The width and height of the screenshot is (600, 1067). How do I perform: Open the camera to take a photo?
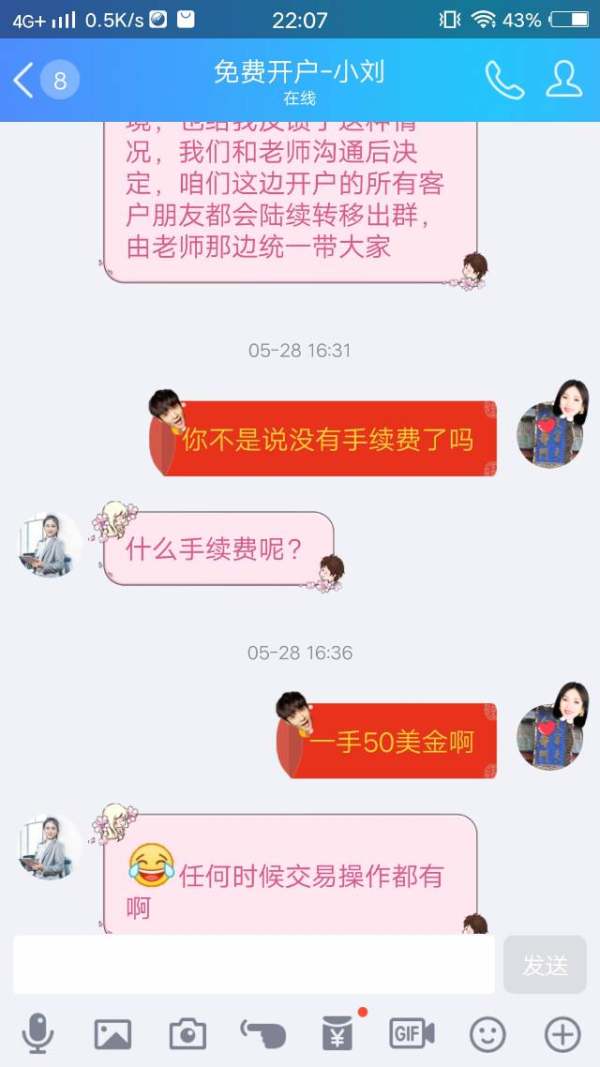coord(187,1034)
